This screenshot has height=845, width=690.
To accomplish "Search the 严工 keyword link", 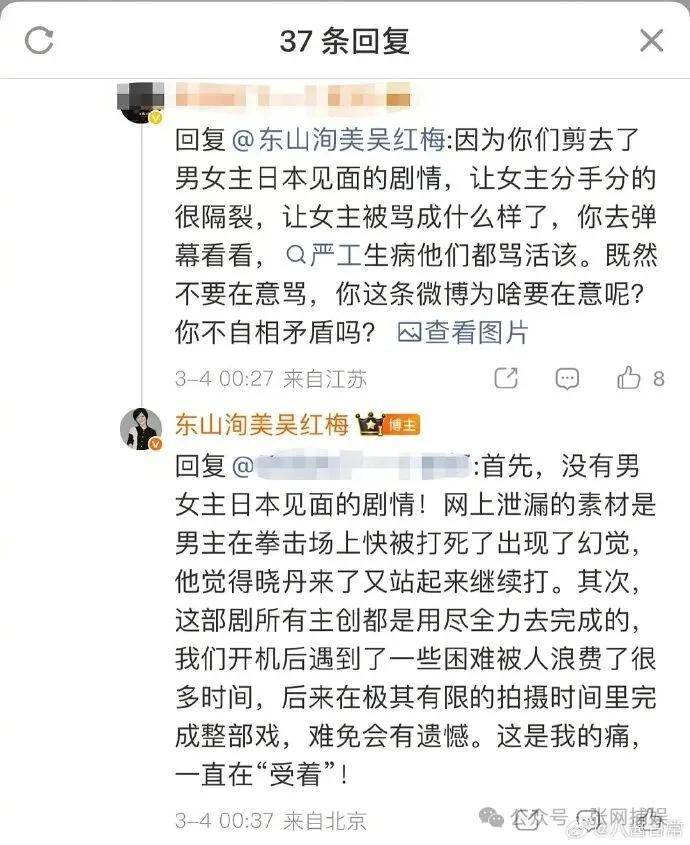I will 324,256.
